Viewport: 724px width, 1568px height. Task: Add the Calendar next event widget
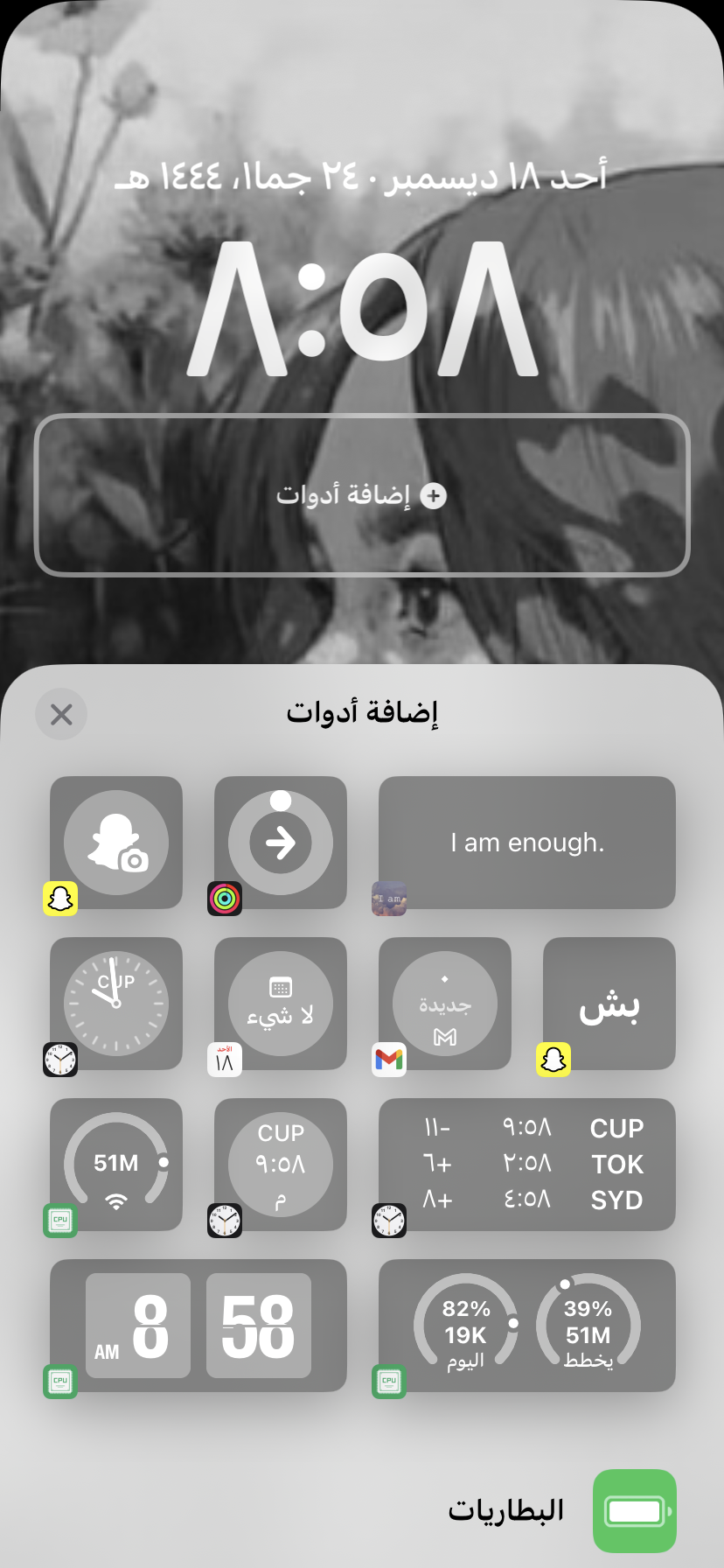tap(281, 1004)
